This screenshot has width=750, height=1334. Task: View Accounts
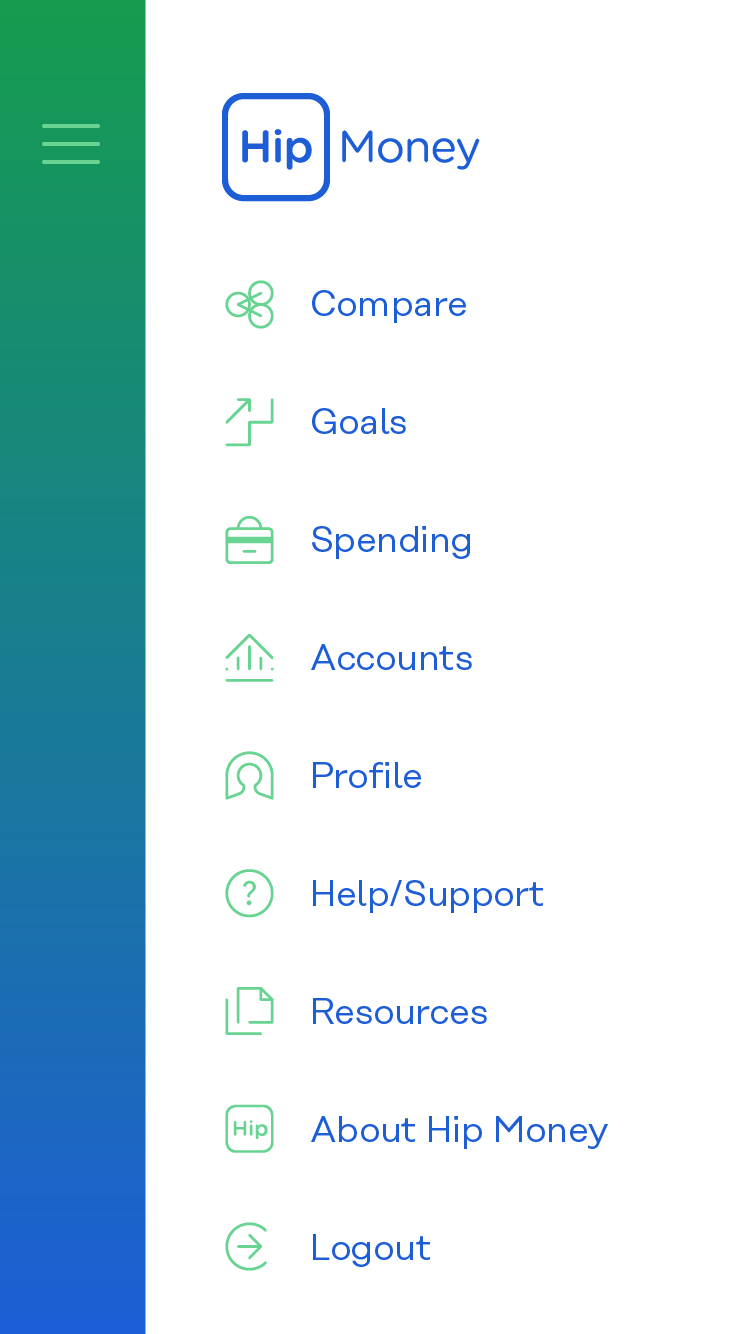(391, 658)
